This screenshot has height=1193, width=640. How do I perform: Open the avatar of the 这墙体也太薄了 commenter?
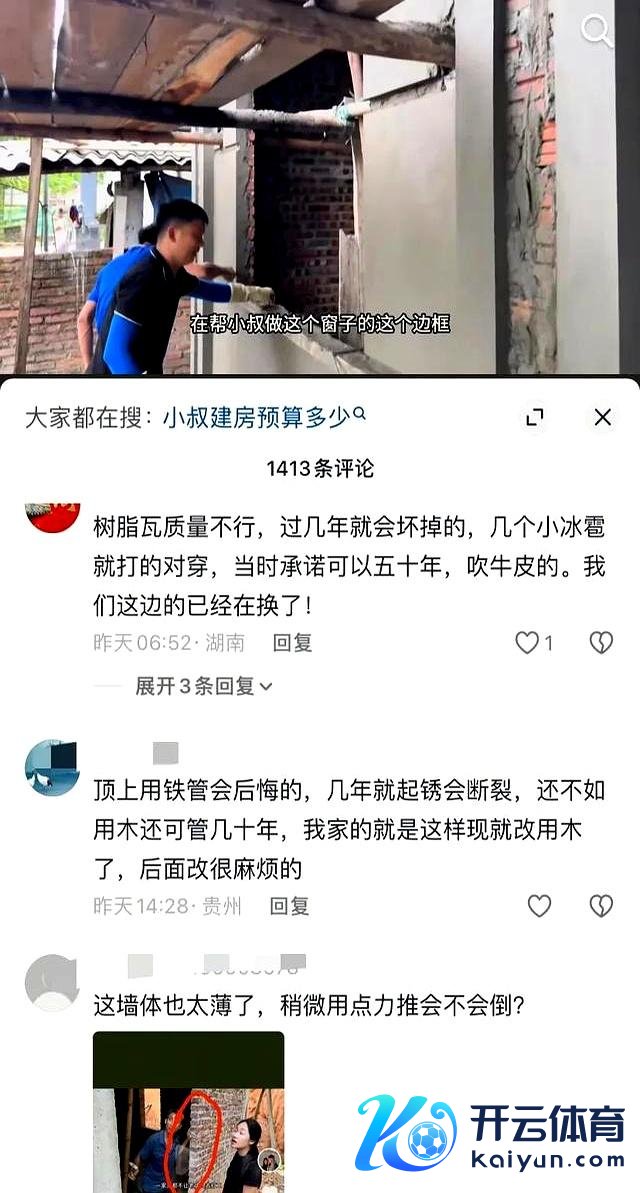52,982
